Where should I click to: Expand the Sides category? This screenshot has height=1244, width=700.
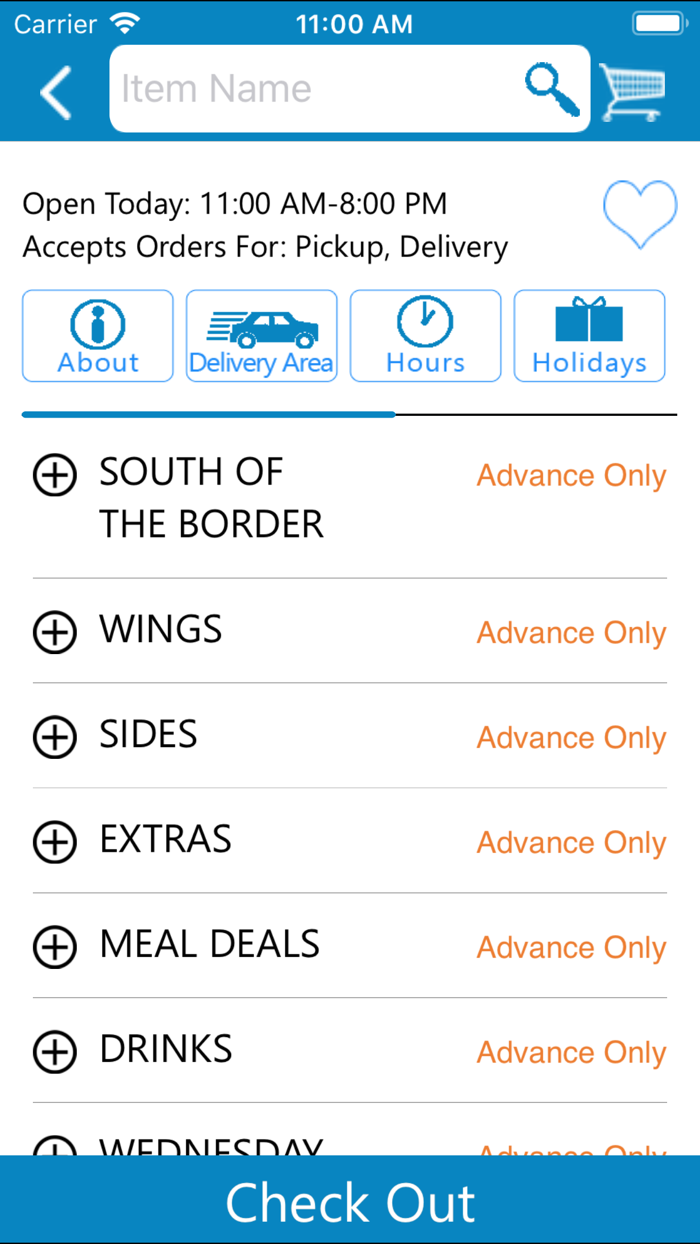(x=55, y=737)
